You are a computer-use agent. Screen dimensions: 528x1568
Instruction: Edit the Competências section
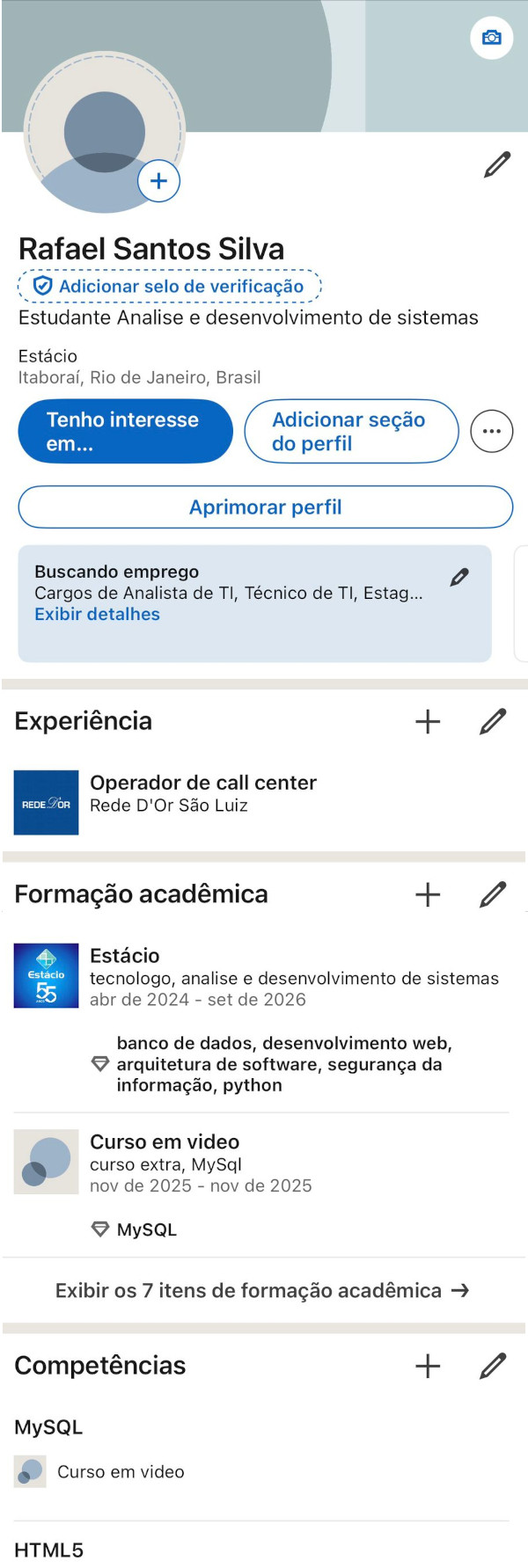click(493, 1367)
